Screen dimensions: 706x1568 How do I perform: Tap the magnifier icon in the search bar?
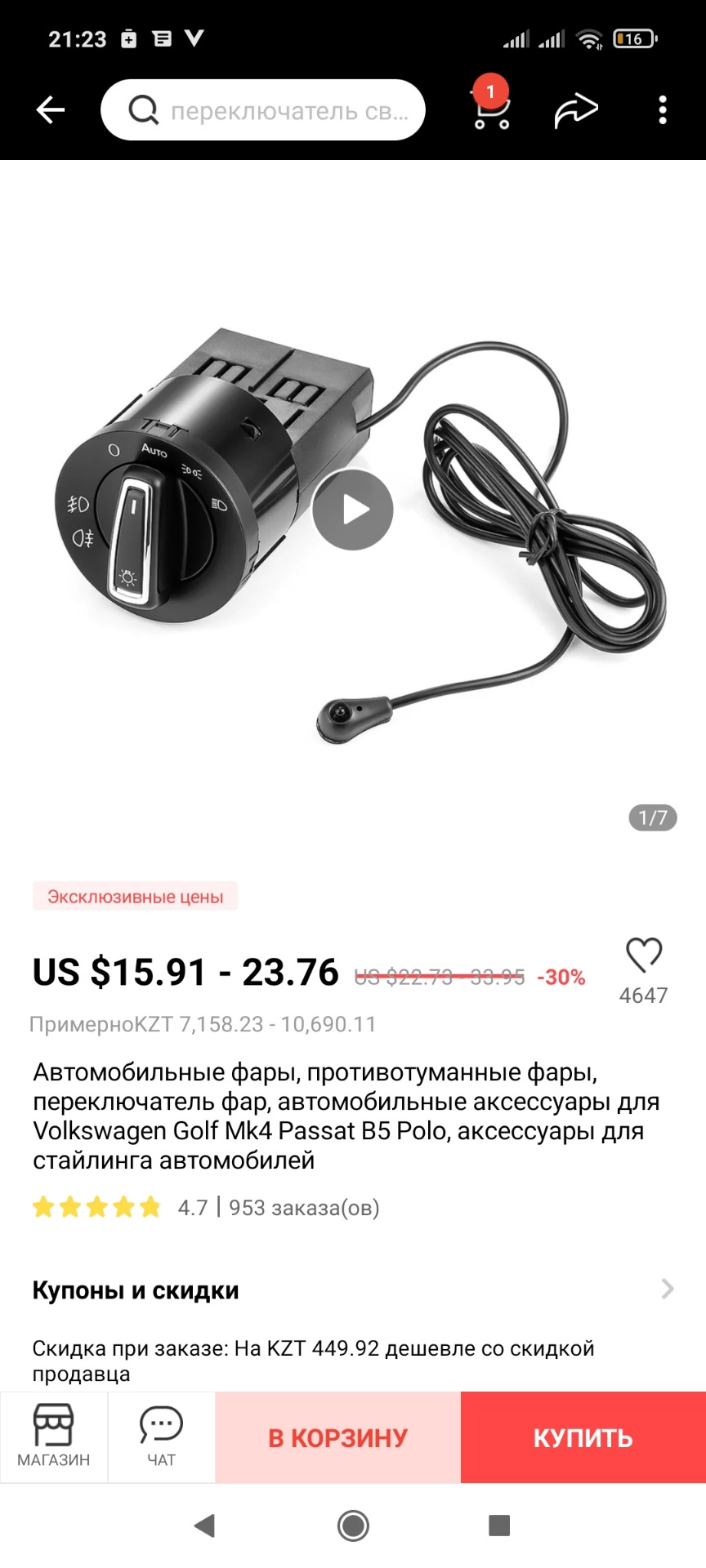coord(142,109)
